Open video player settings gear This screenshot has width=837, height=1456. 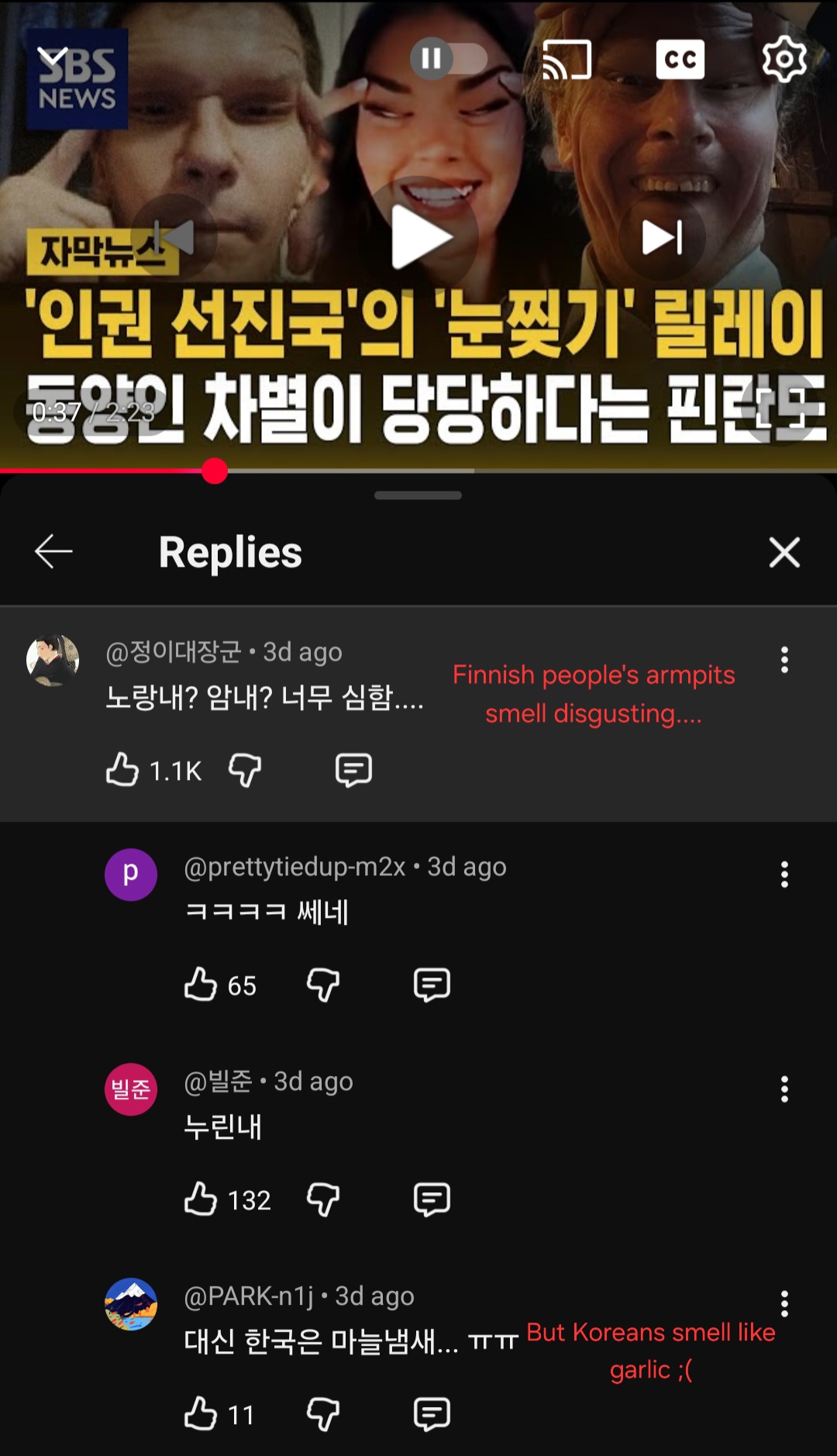tap(784, 59)
